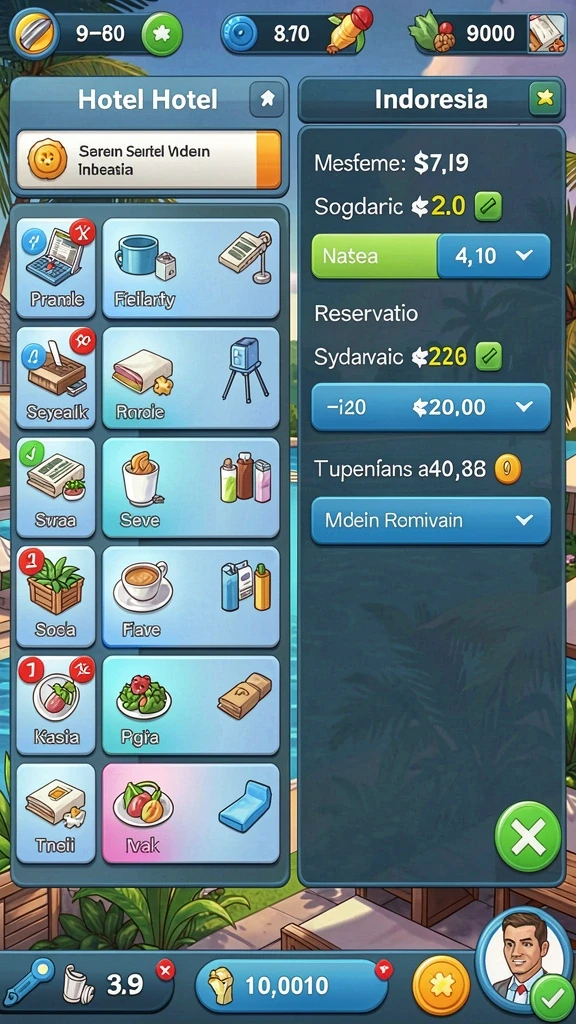The image size is (576, 1024).
Task: Open the Seyealk tile
Action: pos(56,378)
